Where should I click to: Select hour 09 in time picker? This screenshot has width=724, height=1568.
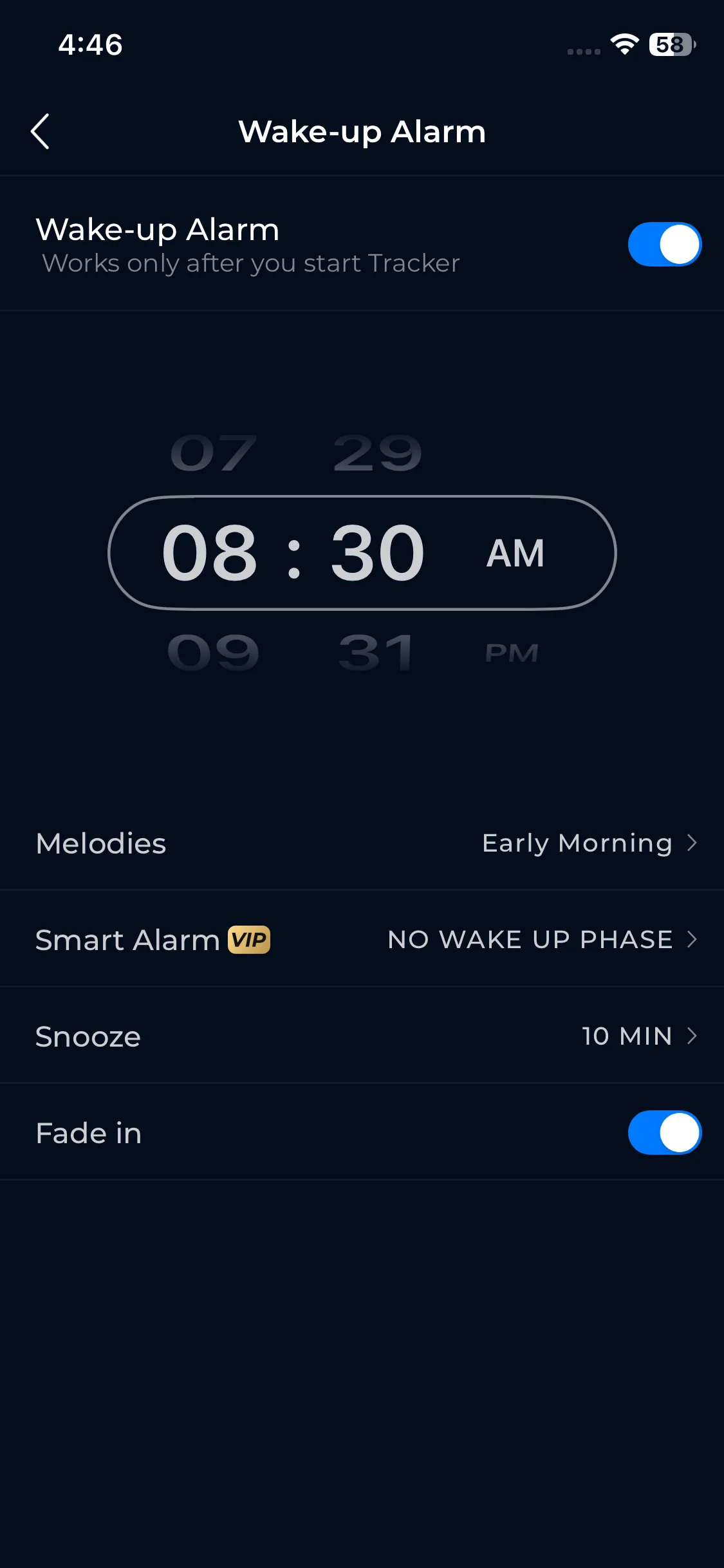point(213,652)
